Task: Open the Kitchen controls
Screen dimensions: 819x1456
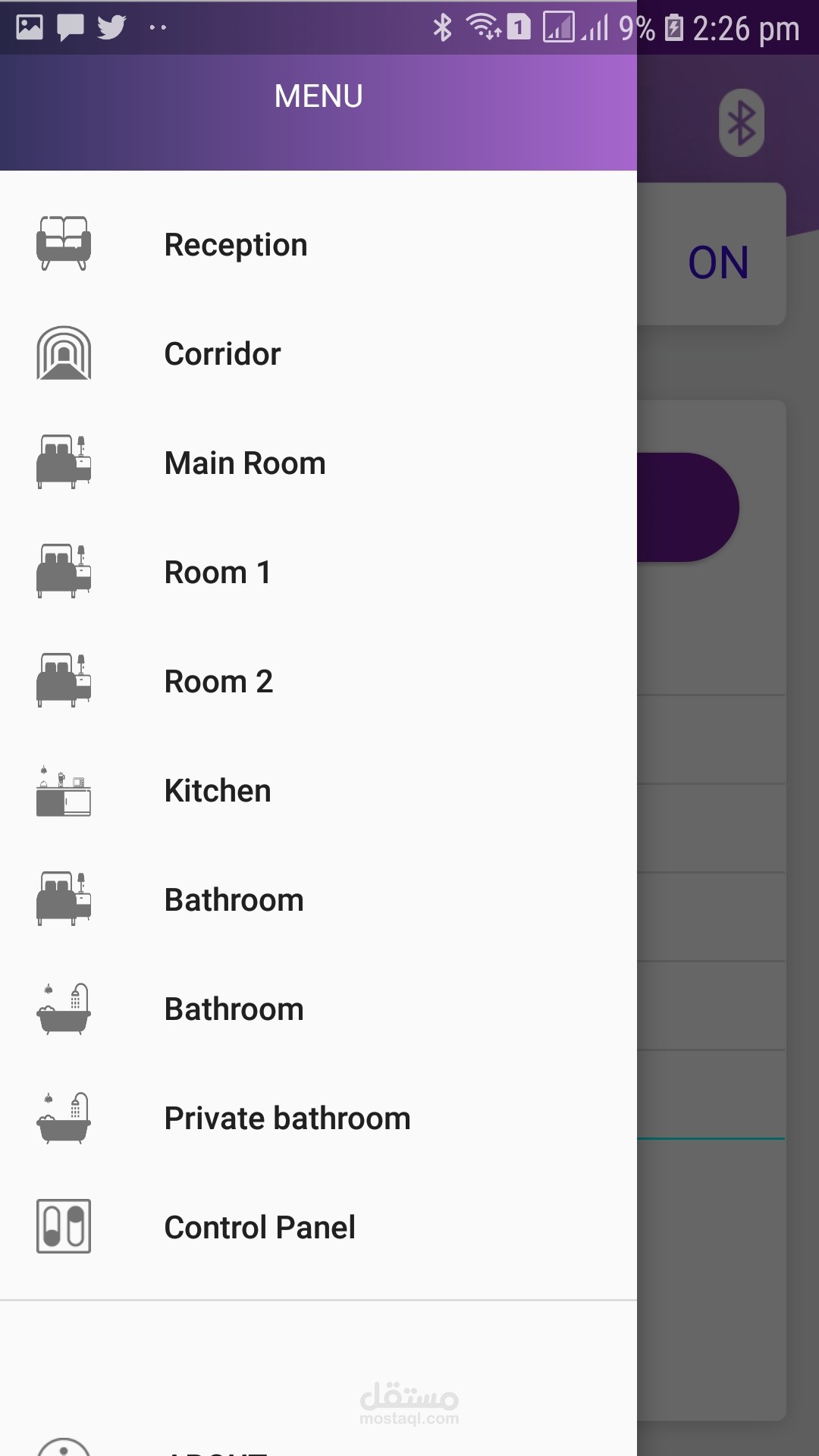Action: [x=318, y=791]
